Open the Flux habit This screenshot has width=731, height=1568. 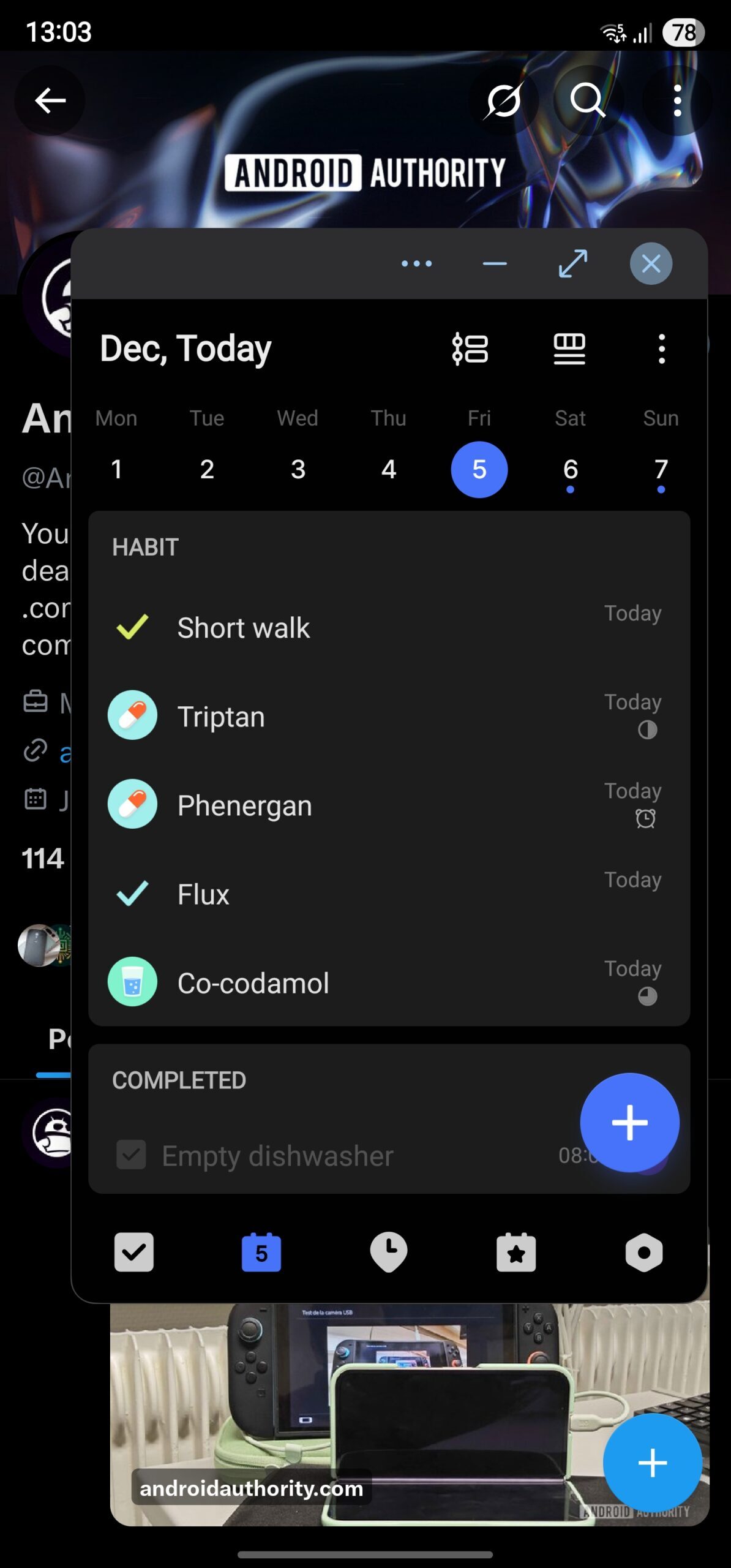point(203,894)
